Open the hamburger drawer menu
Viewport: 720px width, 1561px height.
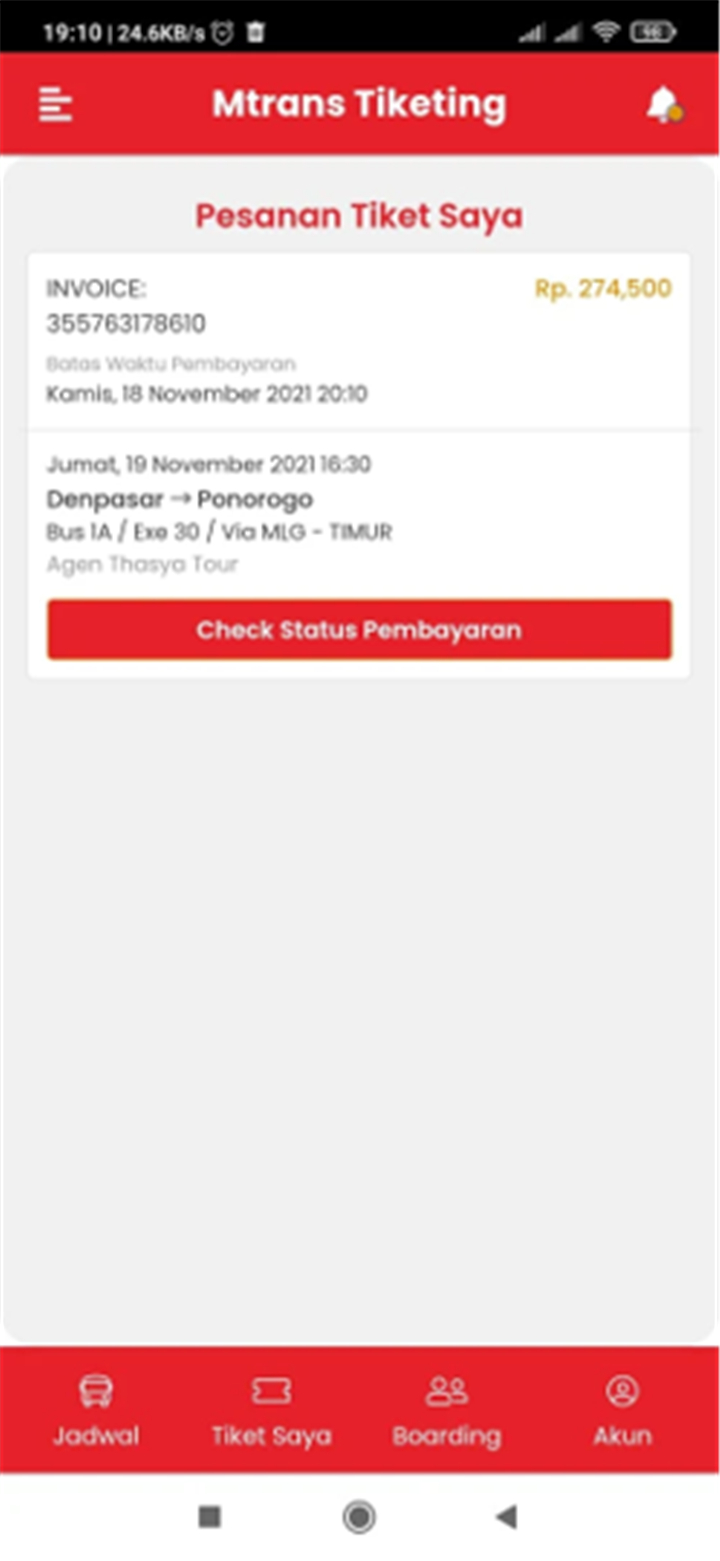click(56, 104)
